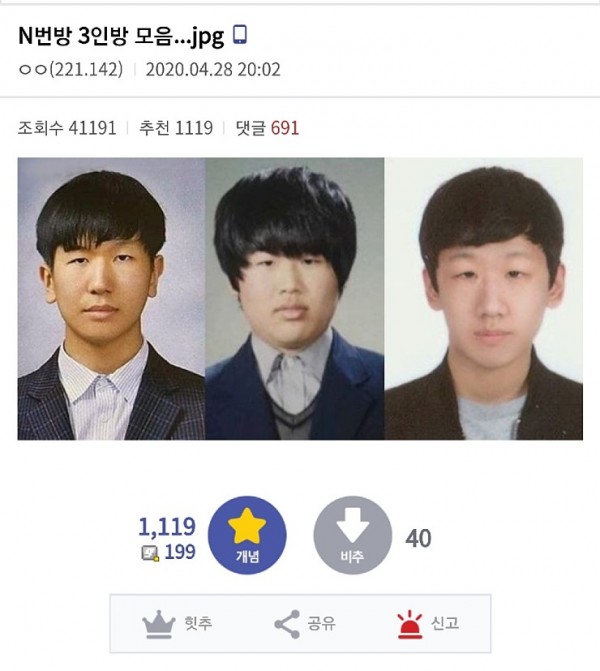Open the author ㅇㅇ(221.142) profile
Image resolution: width=600 pixels, height=671 pixels.
(70, 69)
